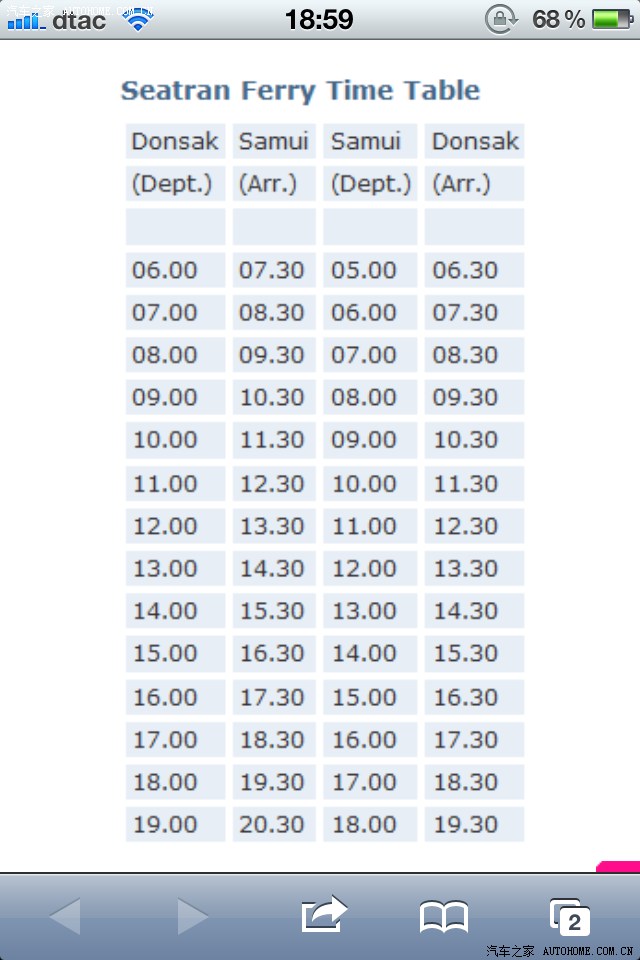Show the open pages switcher

pos(570,916)
